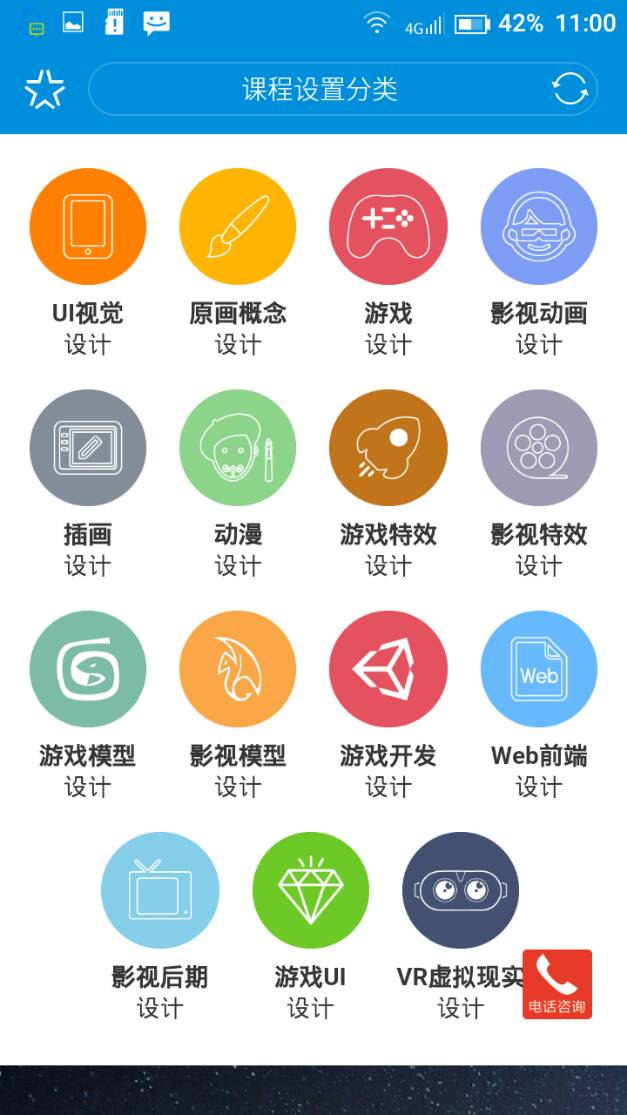View the 影视模型设计 courses
Image resolution: width=627 pixels, height=1115 pixels.
point(238,669)
